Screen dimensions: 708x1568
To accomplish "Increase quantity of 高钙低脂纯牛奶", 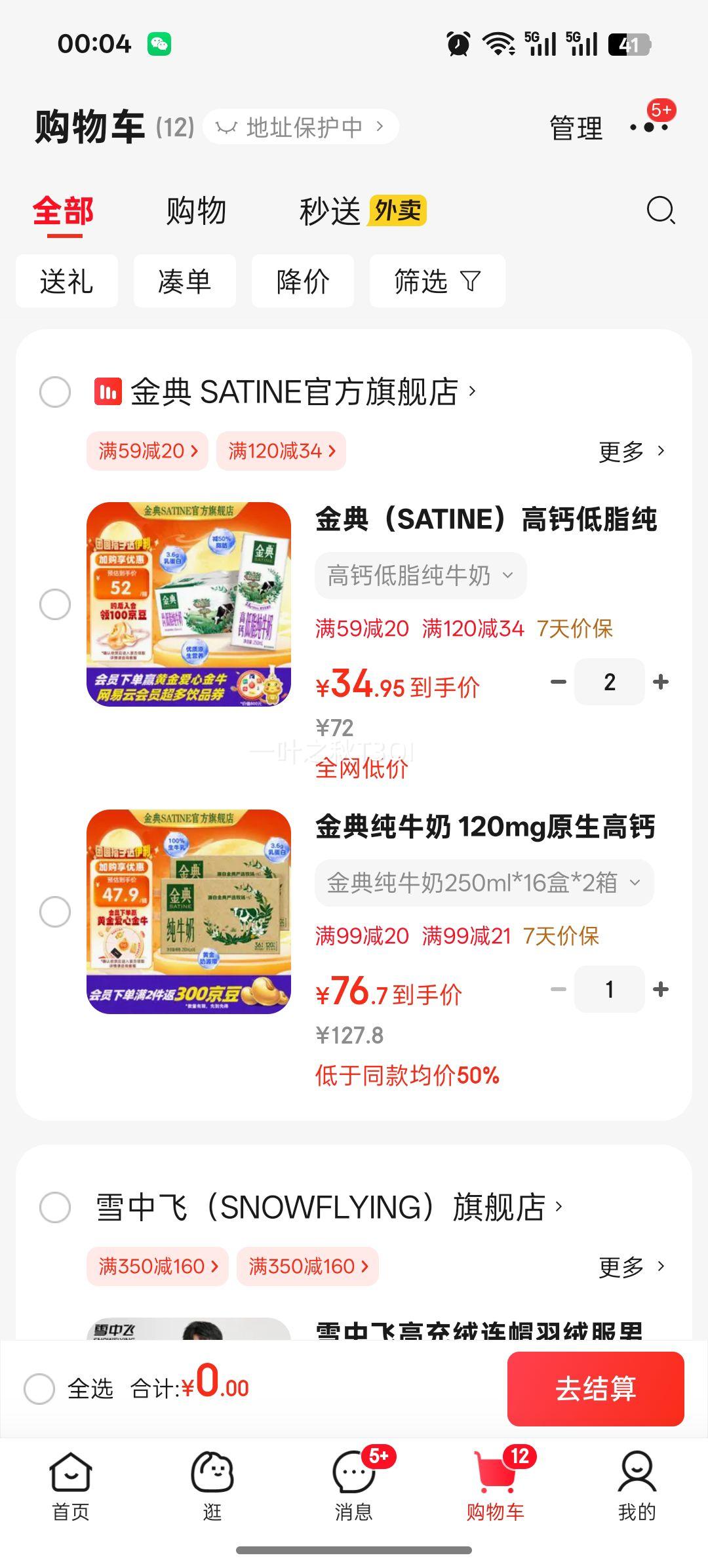I will 661,682.
